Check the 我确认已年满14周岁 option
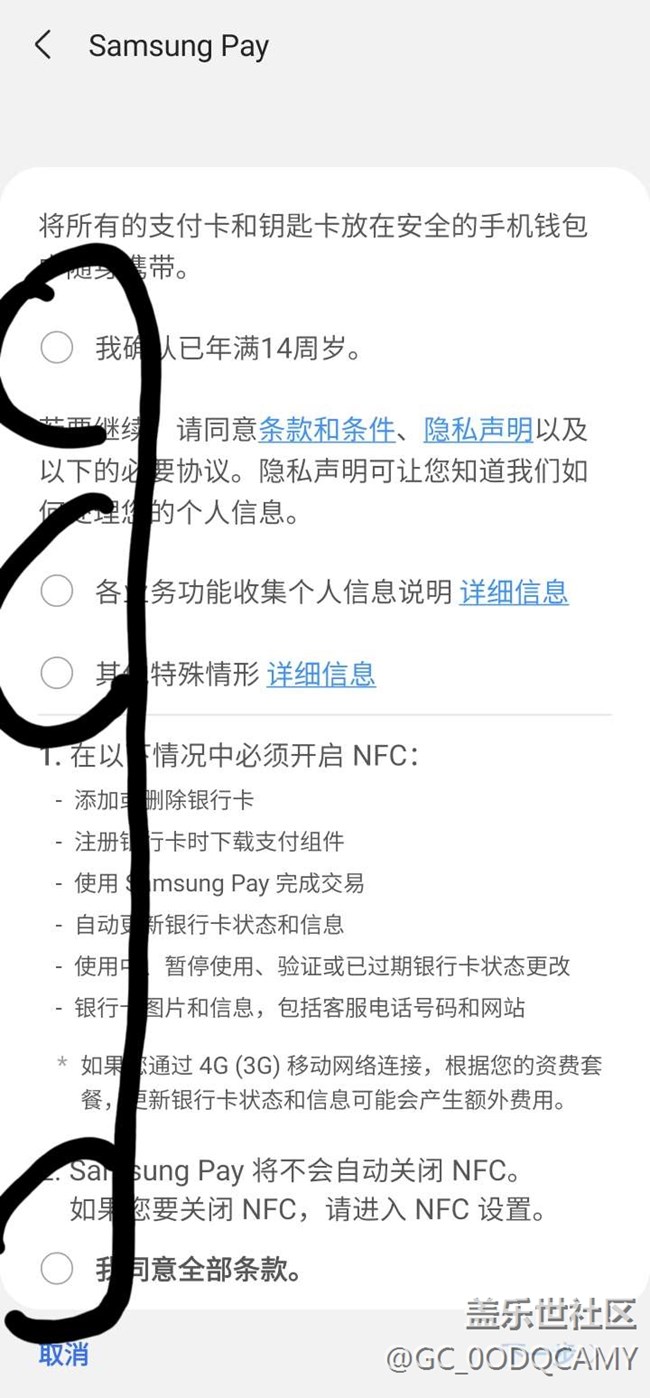The width and height of the screenshot is (650, 1398). pos(57,348)
